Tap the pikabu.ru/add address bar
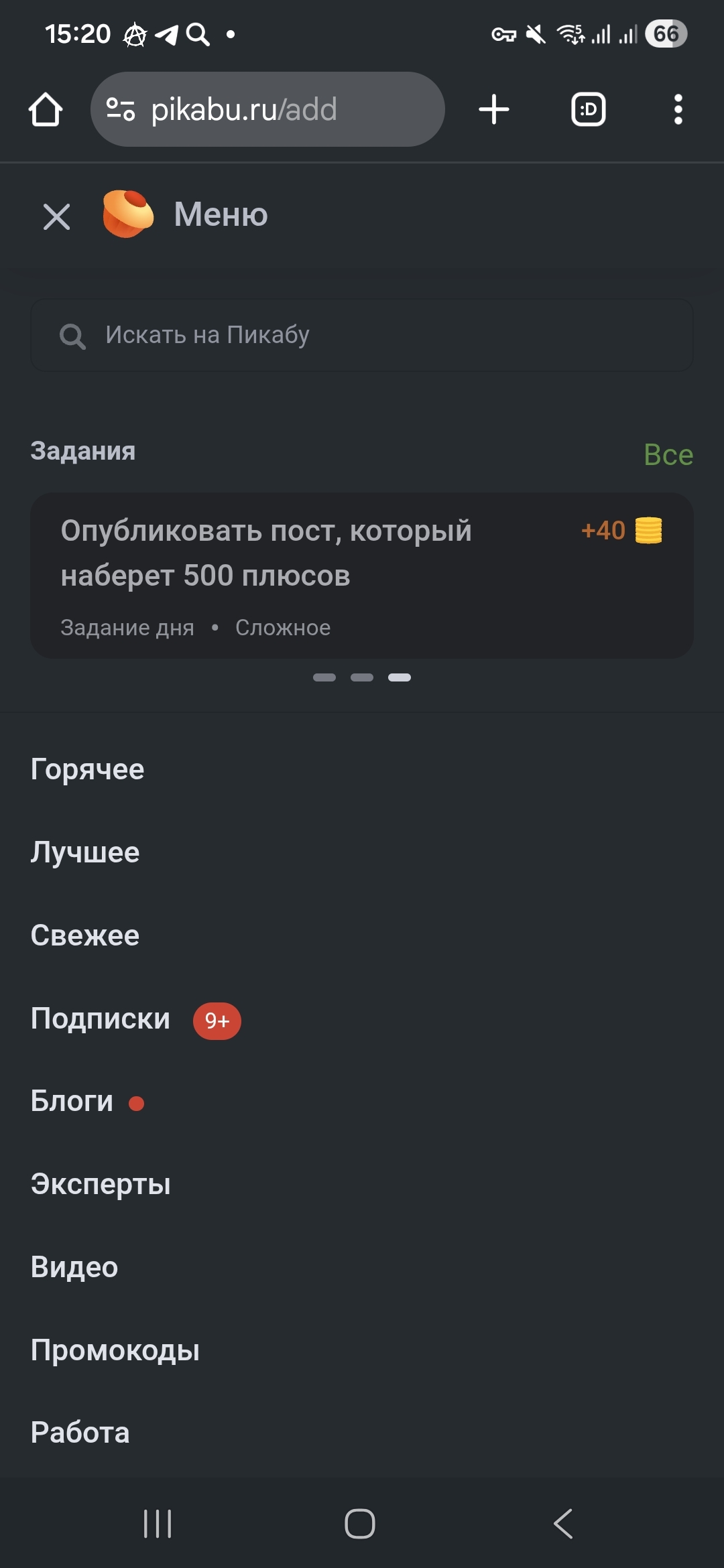 point(267,109)
